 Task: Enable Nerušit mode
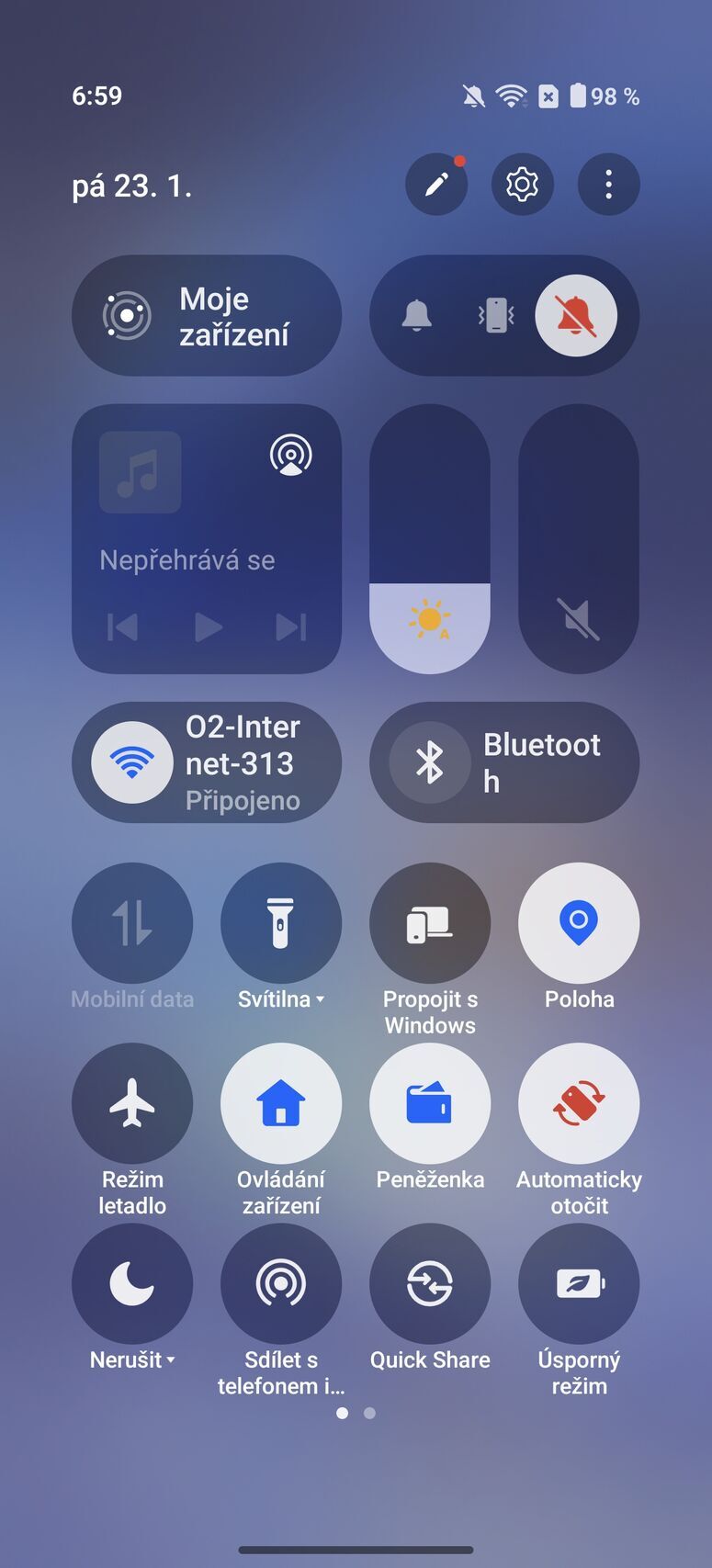[x=132, y=1282]
